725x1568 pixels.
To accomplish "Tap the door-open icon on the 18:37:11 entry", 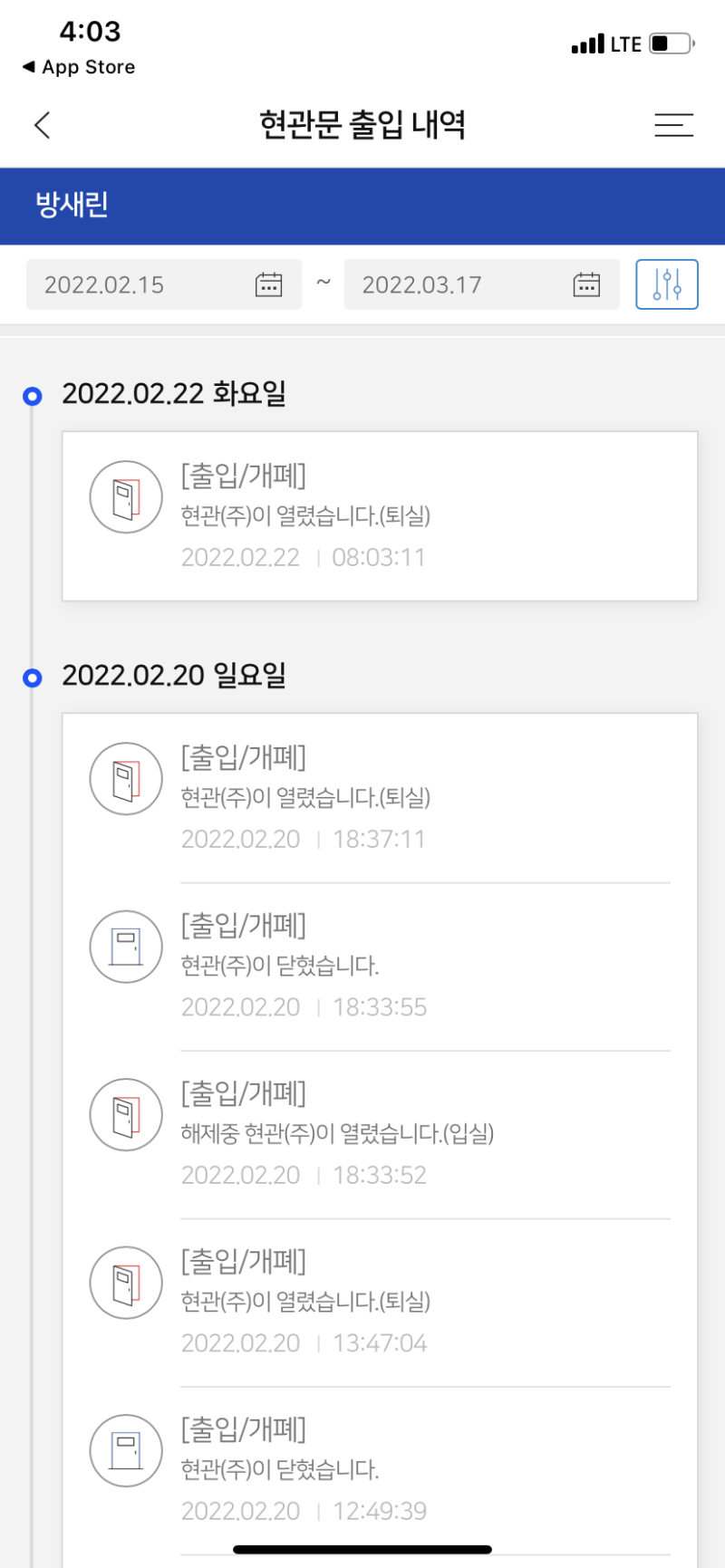I will (x=125, y=779).
